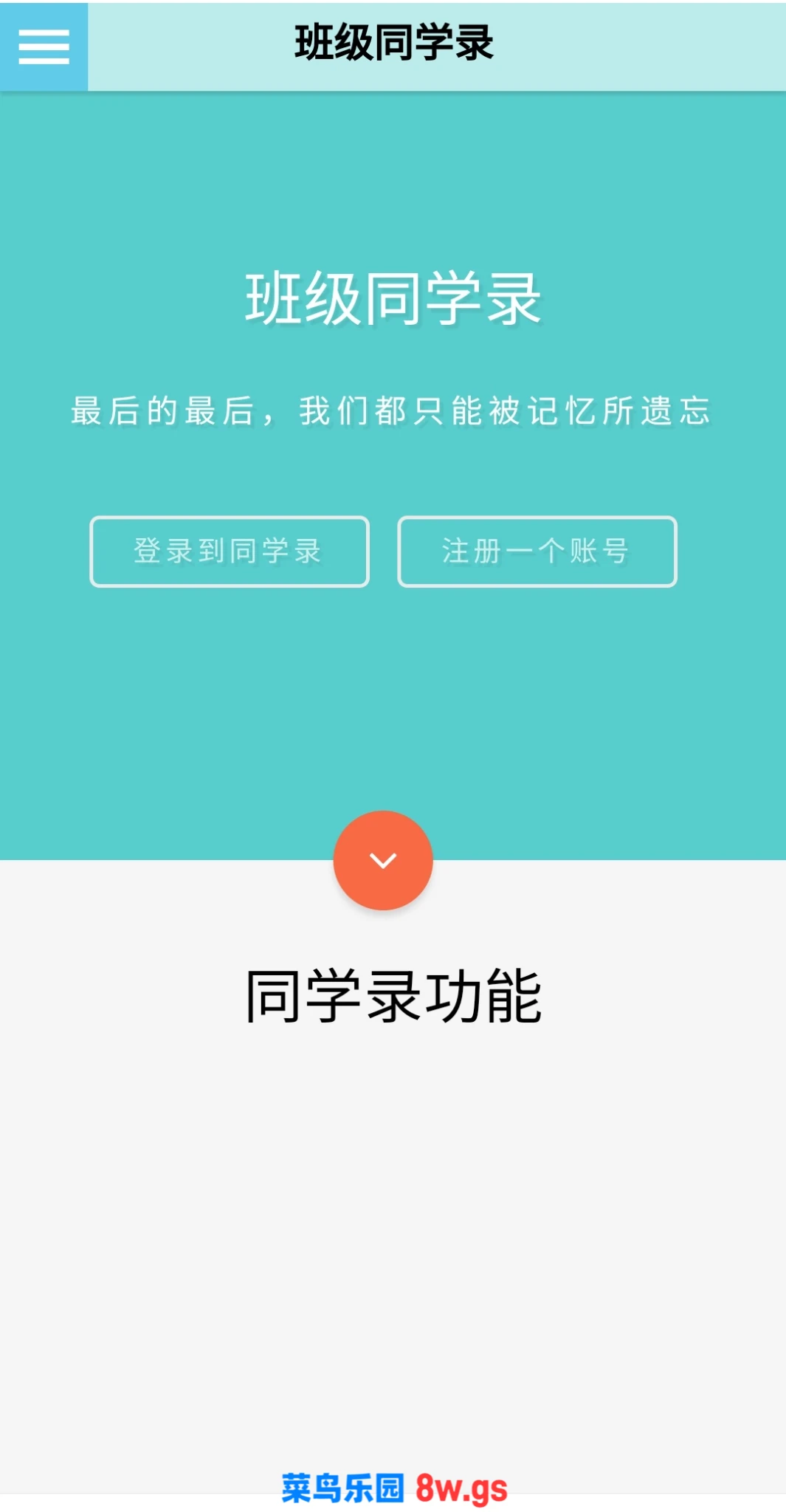
Task: Tap the 登录到同学录 login button
Action: click(x=229, y=551)
